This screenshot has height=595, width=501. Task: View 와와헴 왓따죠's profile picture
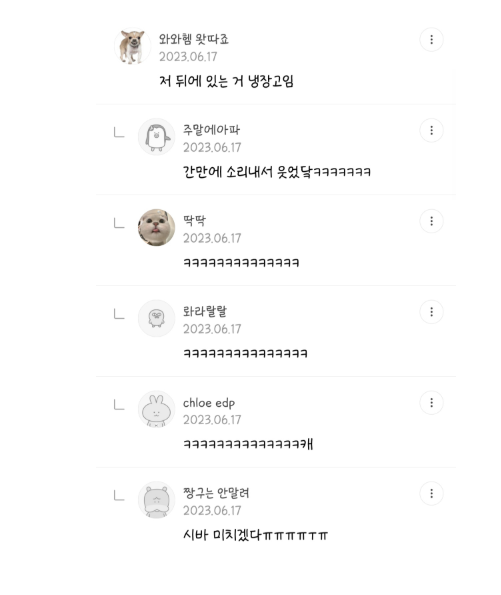(132, 46)
